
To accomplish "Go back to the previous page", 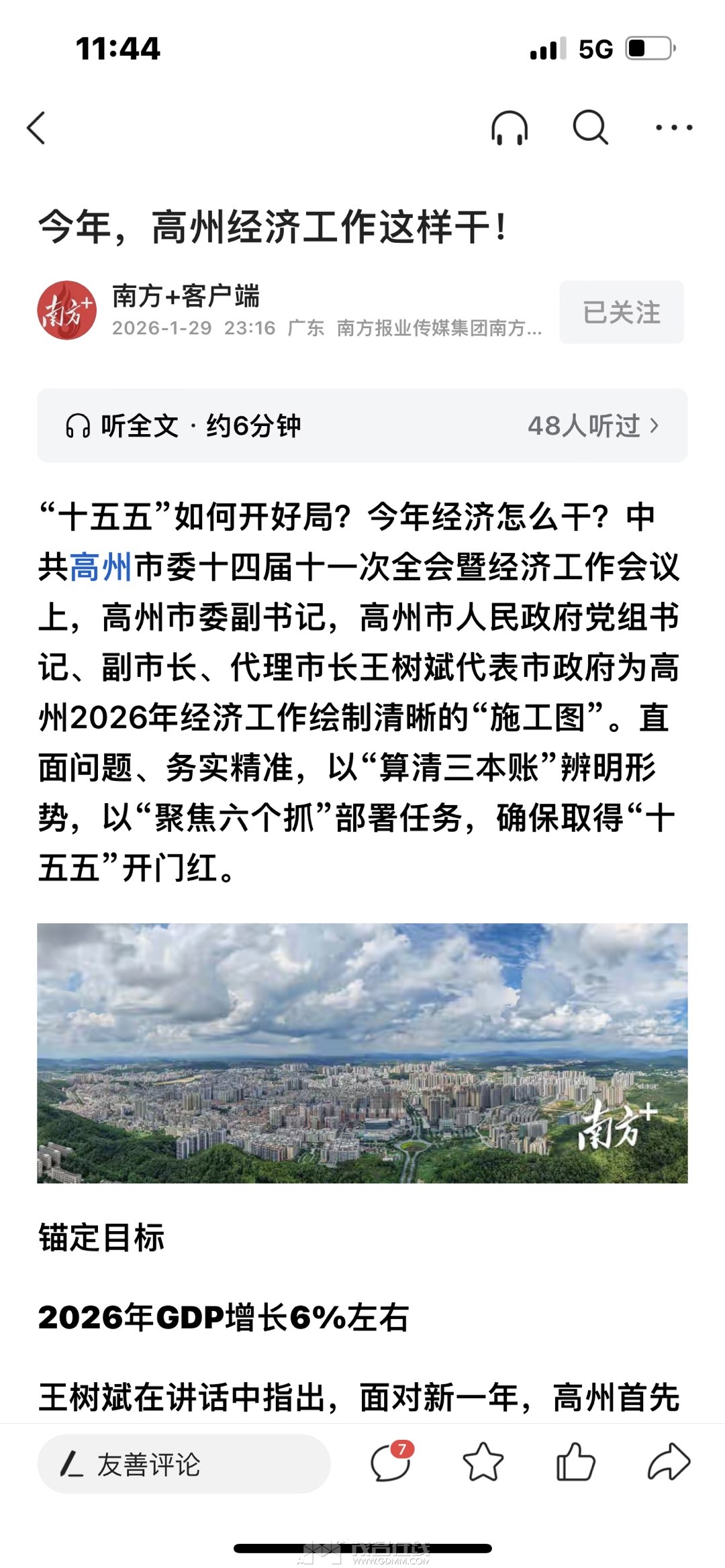I will [x=37, y=127].
